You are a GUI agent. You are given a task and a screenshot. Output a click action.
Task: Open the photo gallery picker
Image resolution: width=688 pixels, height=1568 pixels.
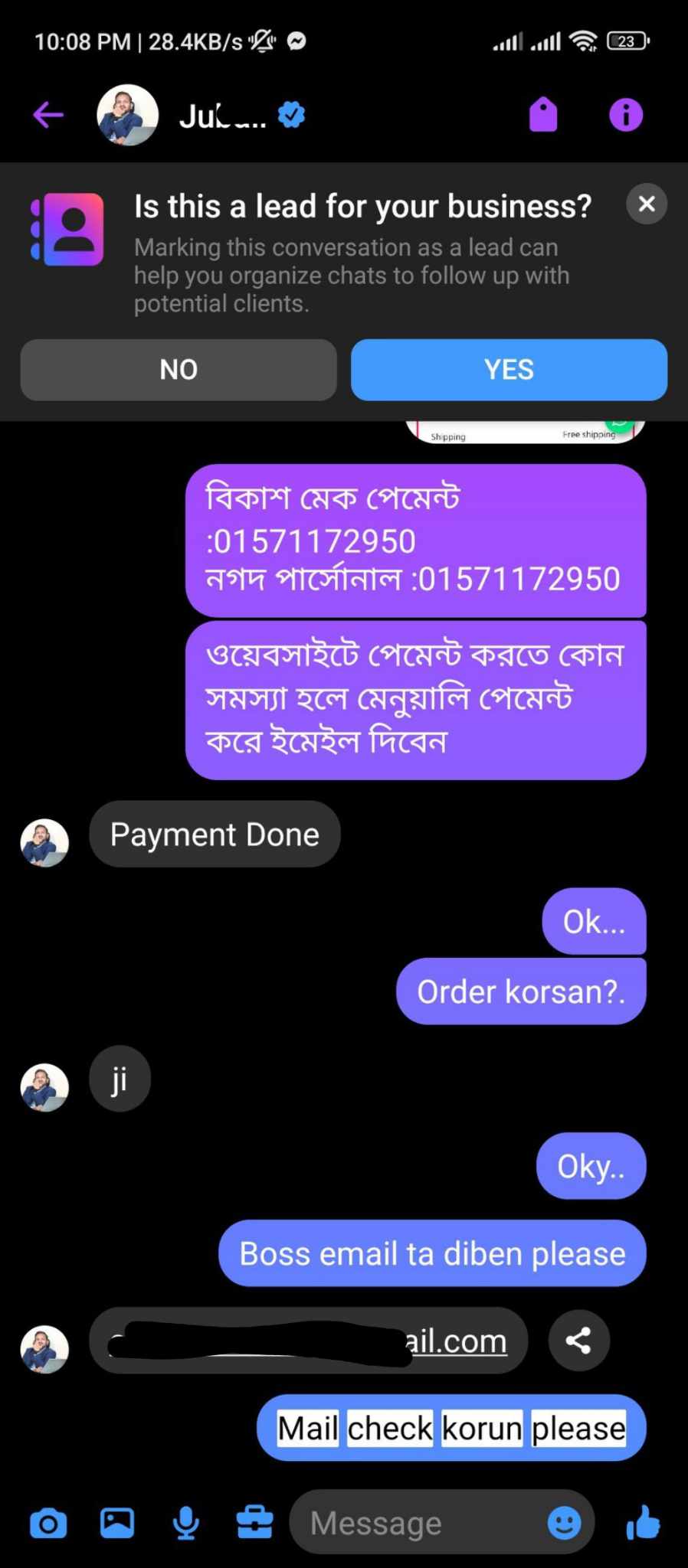tap(117, 1524)
